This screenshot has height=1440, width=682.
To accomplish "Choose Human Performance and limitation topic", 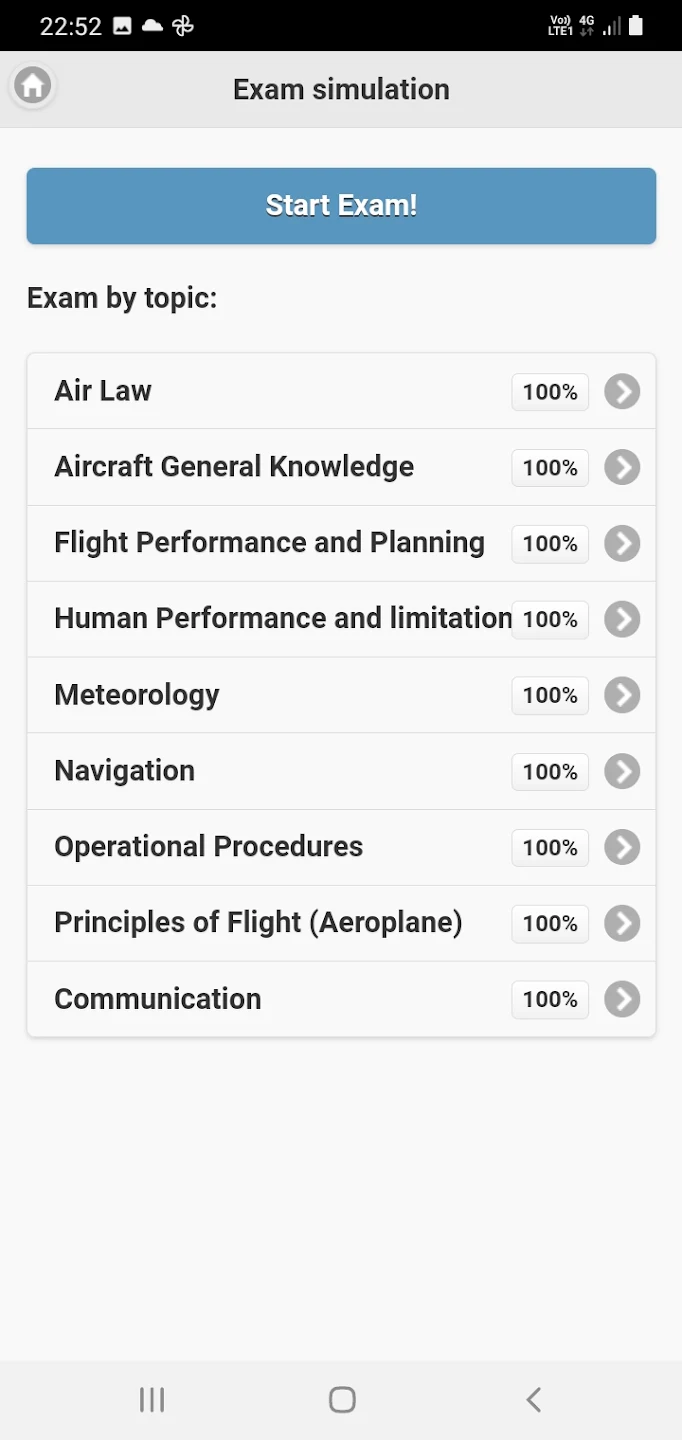I will (341, 619).
